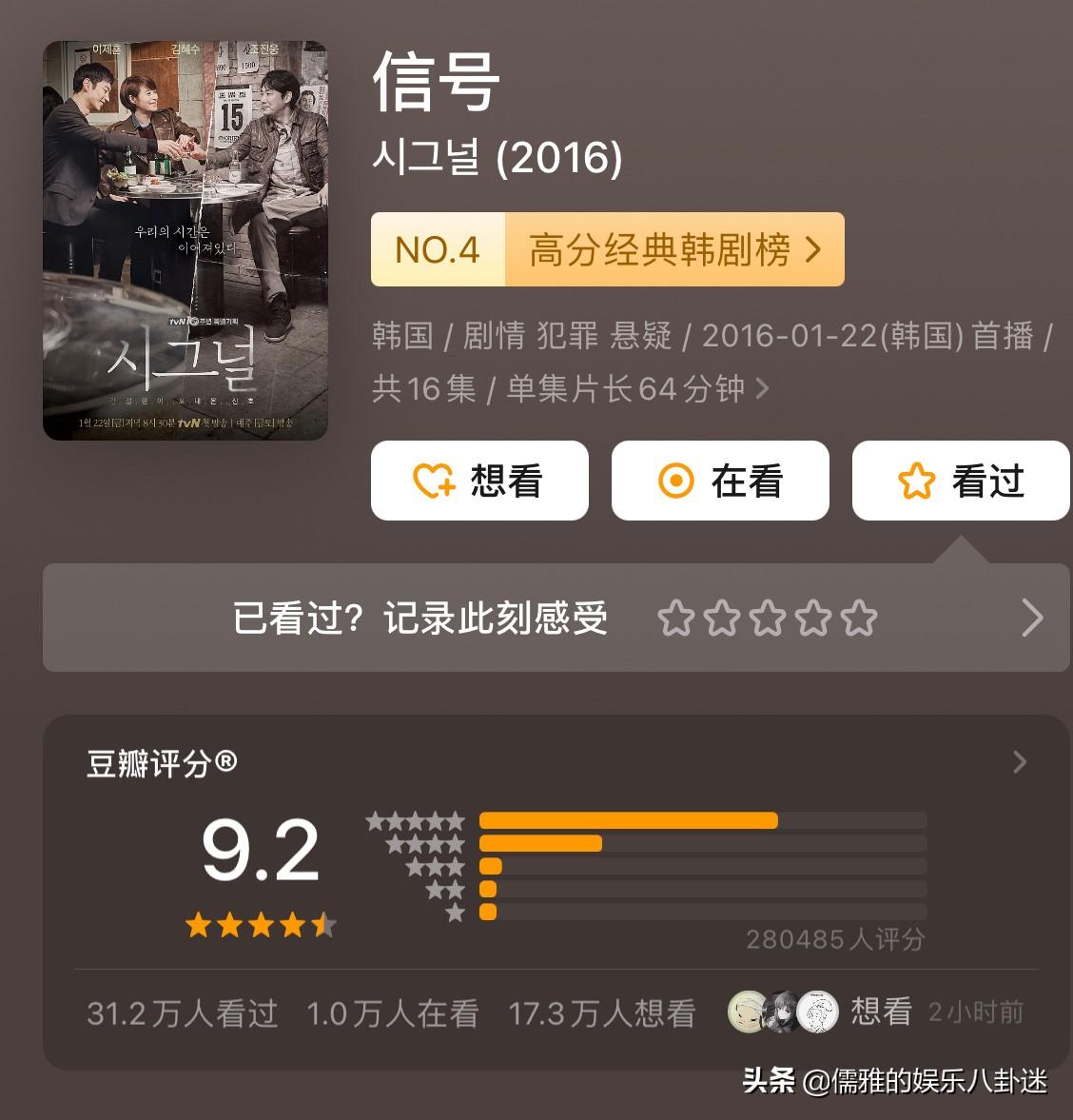This screenshot has width=1073, height=1120.
Task: Open the NO.4 高分经典韩剧榜 ranking
Action: [607, 249]
